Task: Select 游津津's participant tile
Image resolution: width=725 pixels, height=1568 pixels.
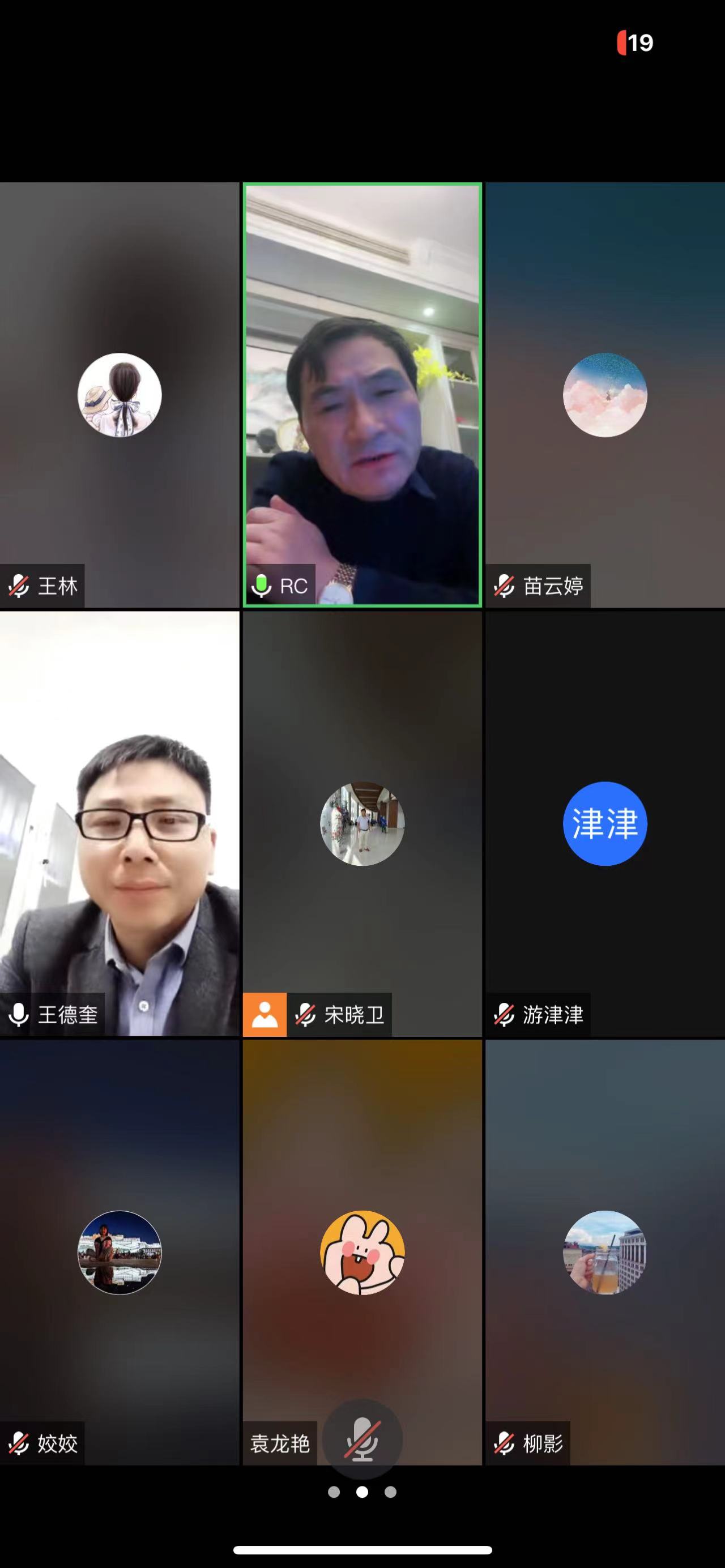Action: click(x=604, y=823)
